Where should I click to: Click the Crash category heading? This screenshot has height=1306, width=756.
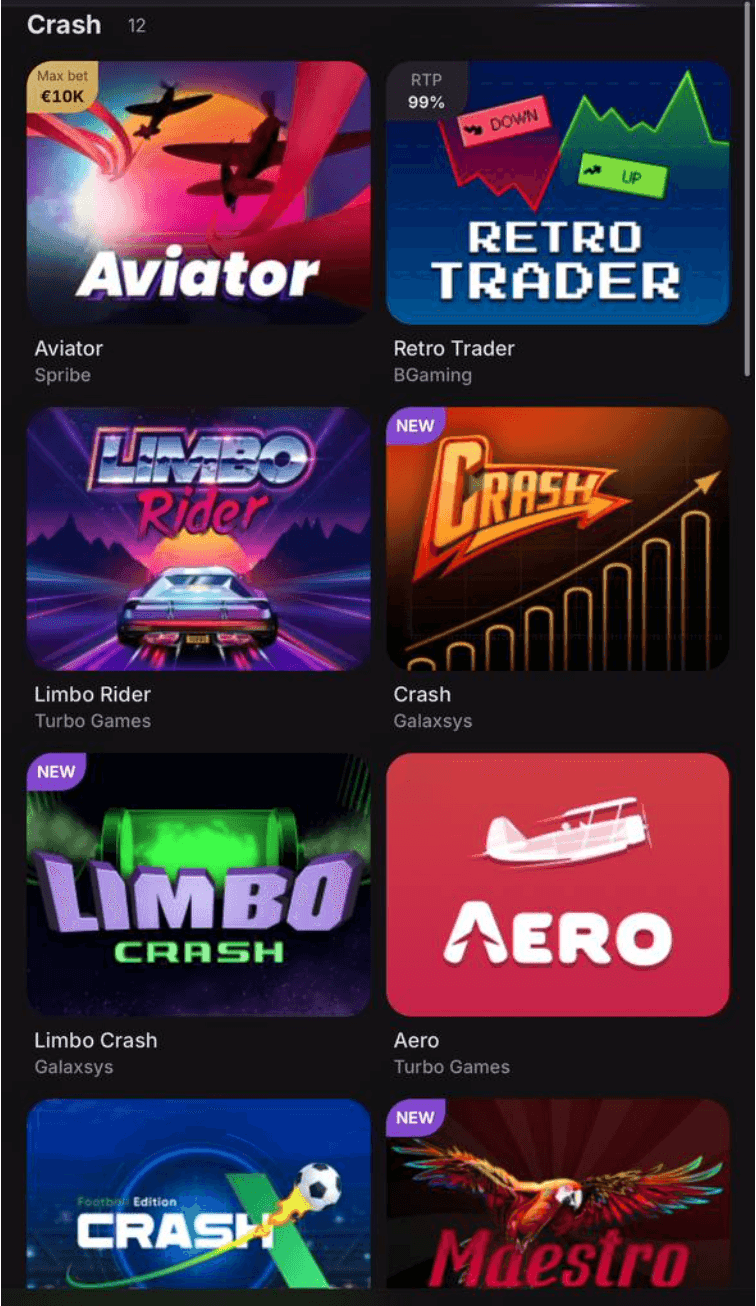pos(64,25)
